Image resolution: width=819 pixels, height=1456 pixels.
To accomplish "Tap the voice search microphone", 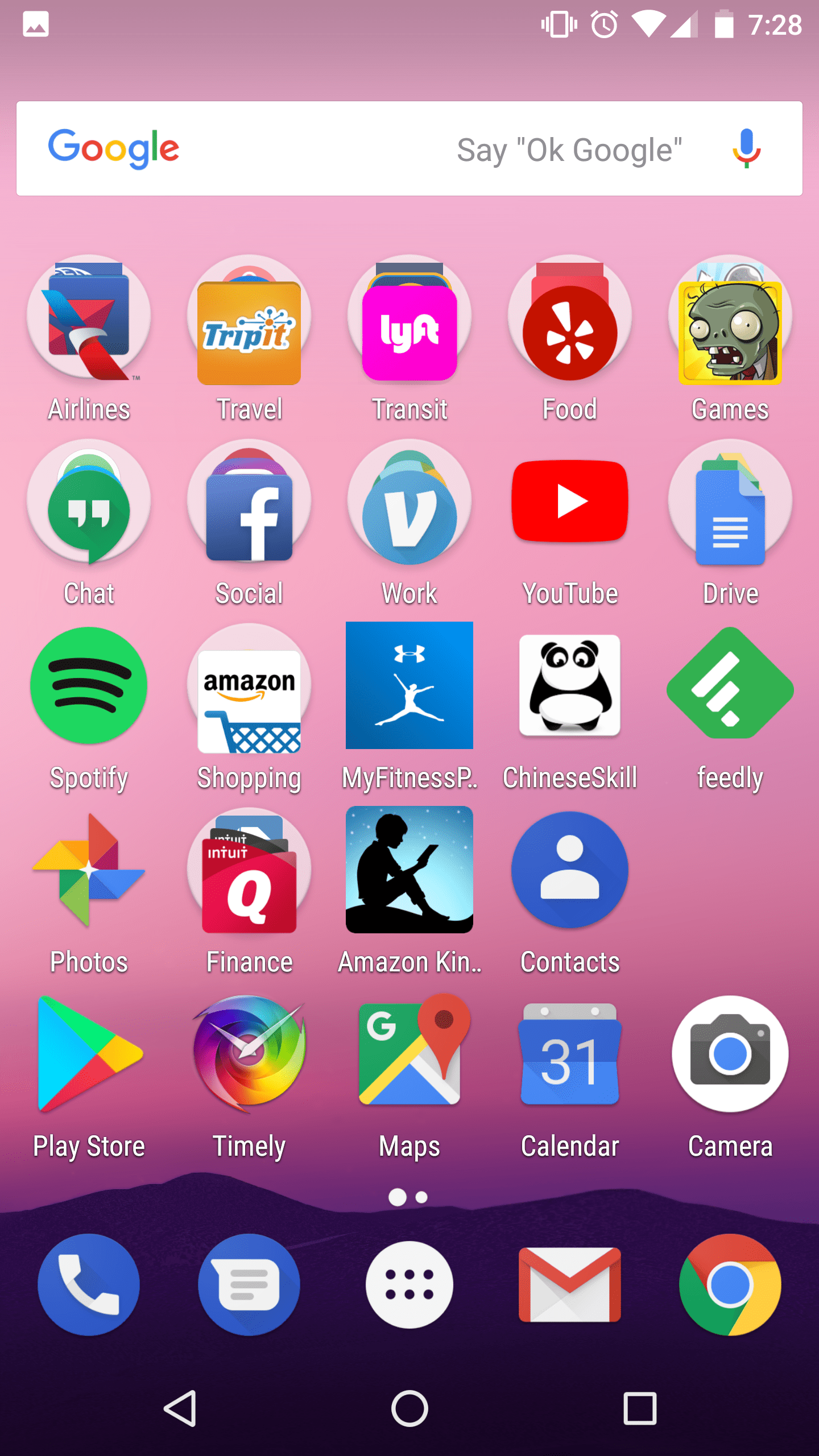I will [x=746, y=149].
